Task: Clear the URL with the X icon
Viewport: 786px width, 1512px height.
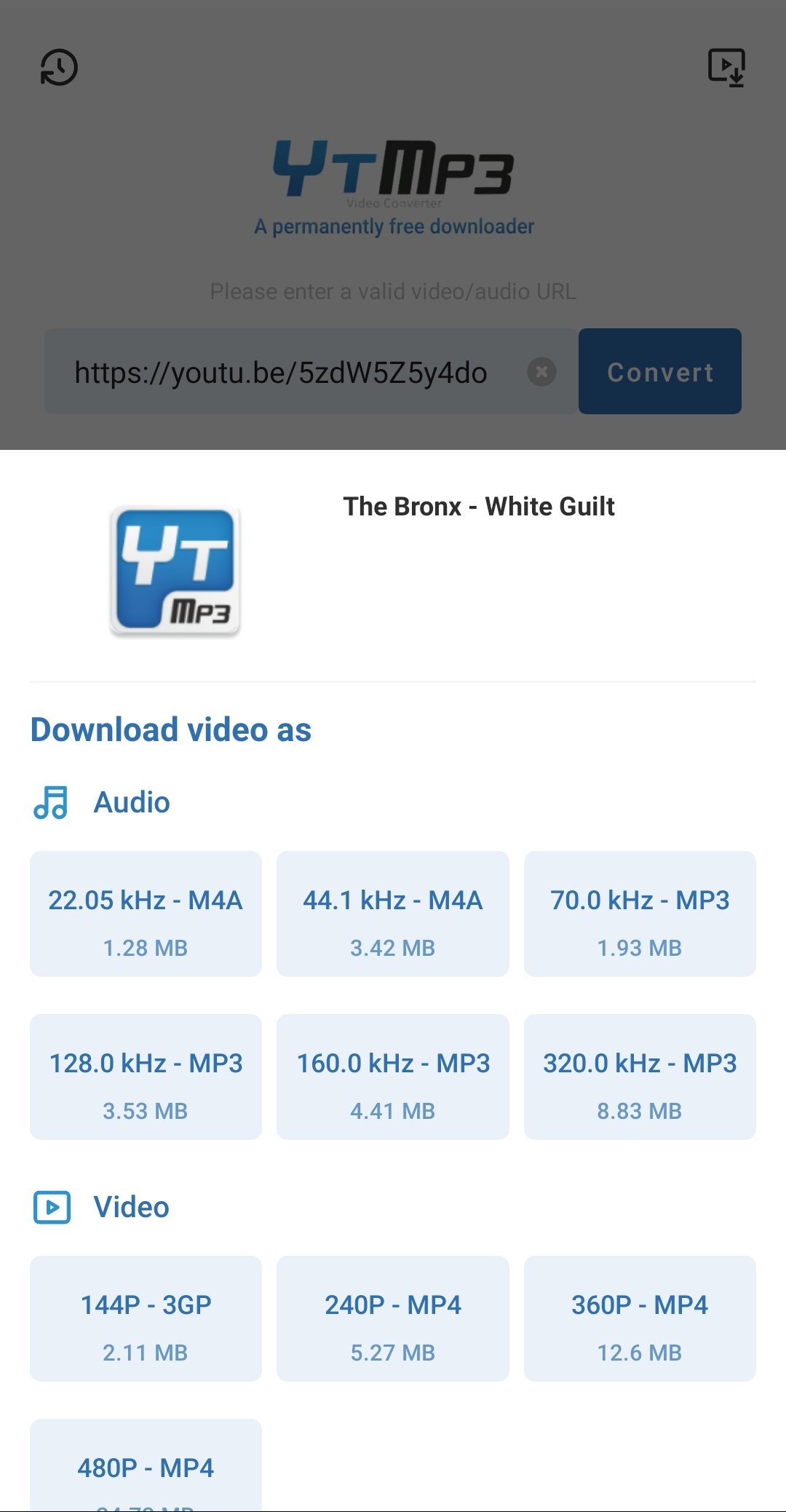Action: tap(541, 372)
